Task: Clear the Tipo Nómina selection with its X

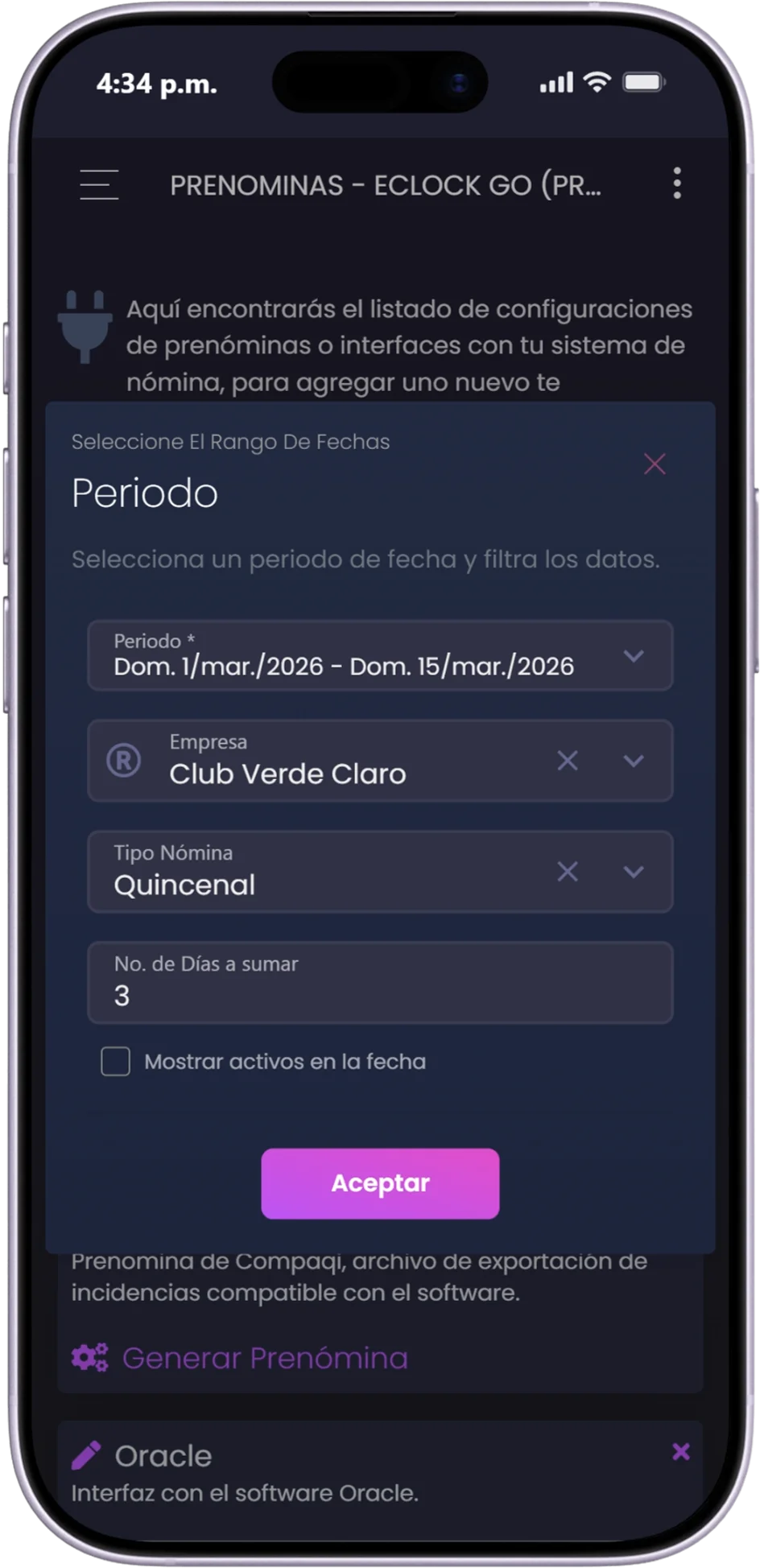Action: [x=567, y=871]
